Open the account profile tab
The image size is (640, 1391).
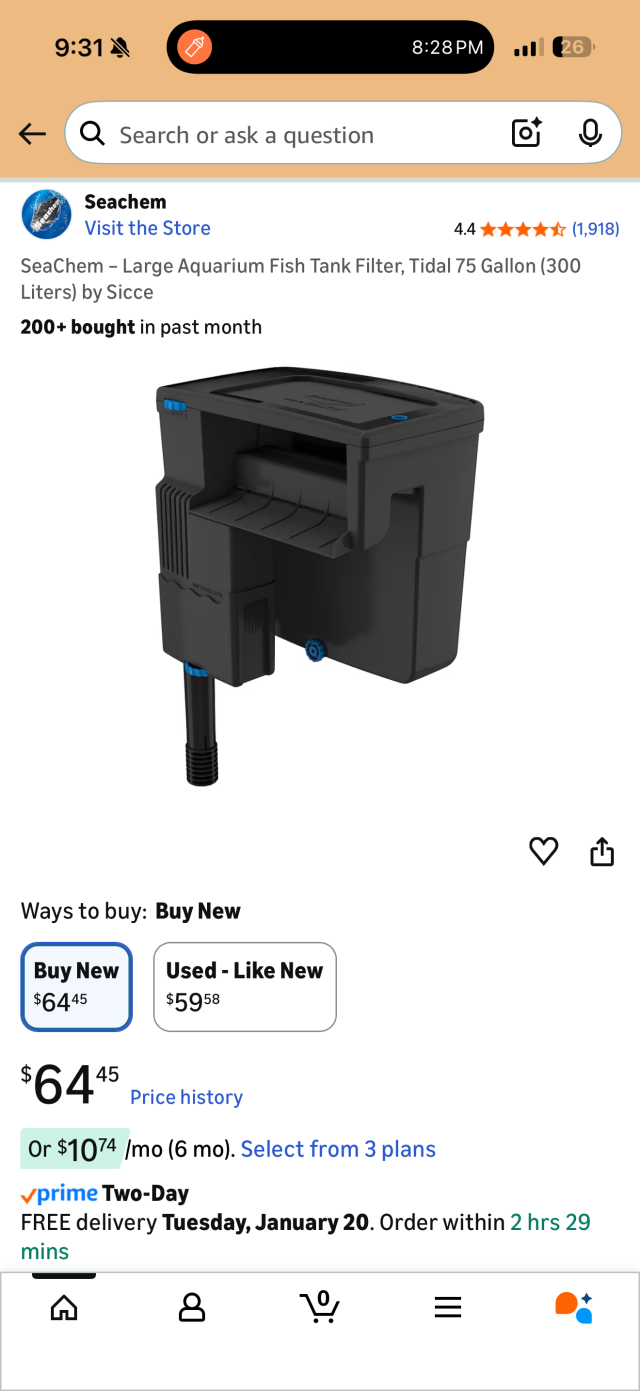click(191, 1307)
